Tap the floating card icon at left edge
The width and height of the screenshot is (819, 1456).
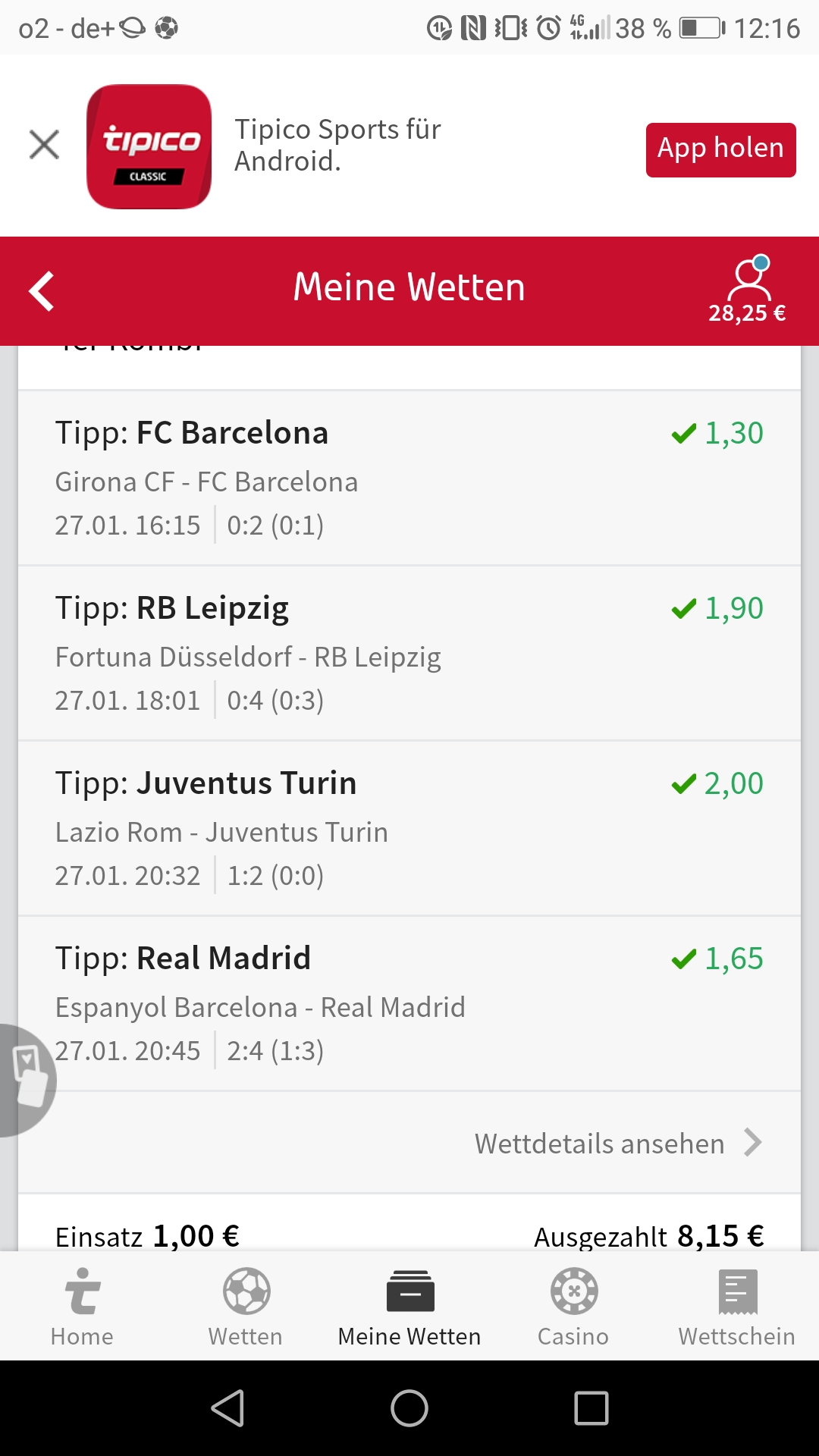click(27, 1079)
